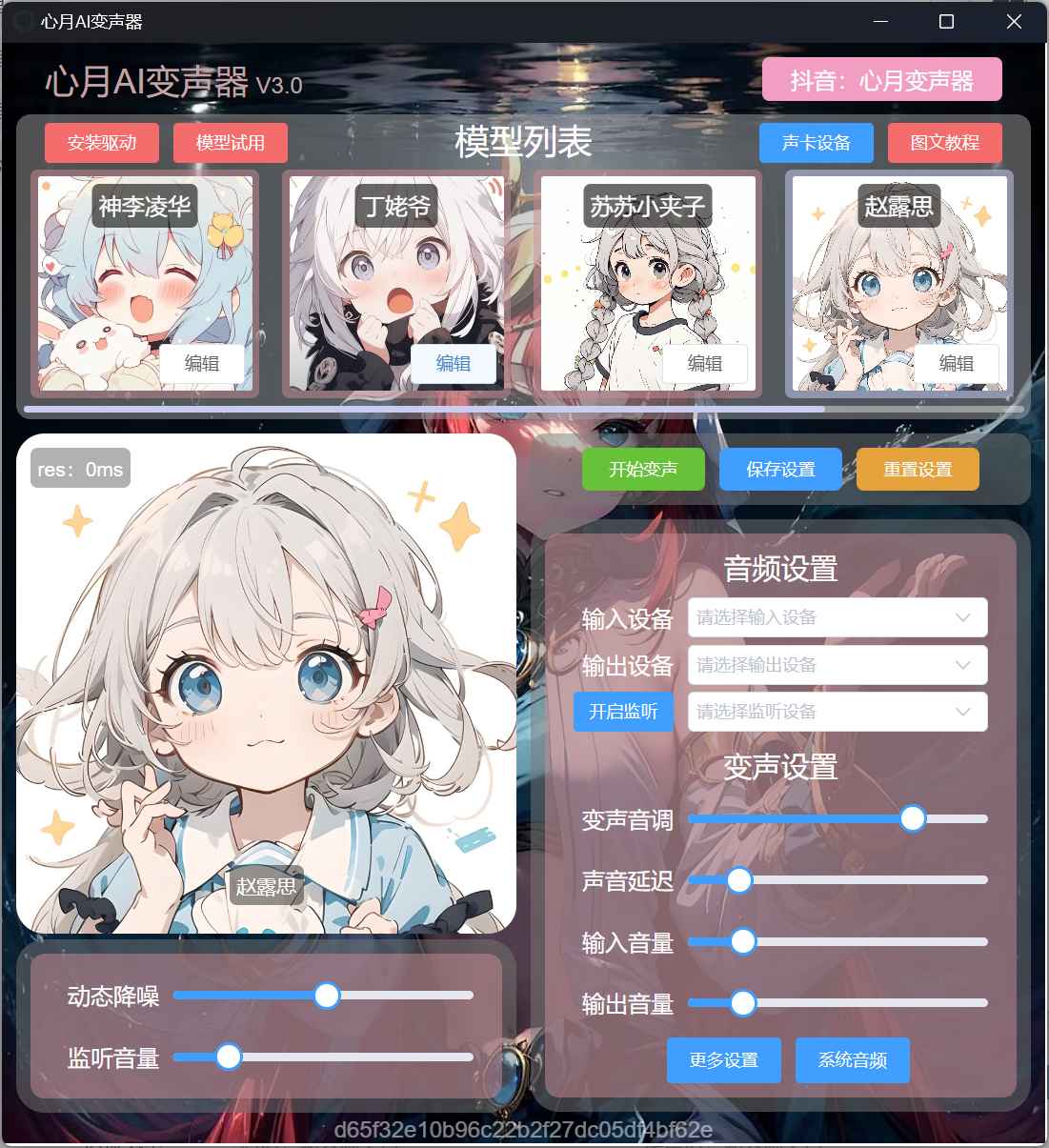Viewport: 1049px width, 1148px height.
Task: Open the 输入设备 input device dropdown
Action: pyautogui.click(x=837, y=617)
